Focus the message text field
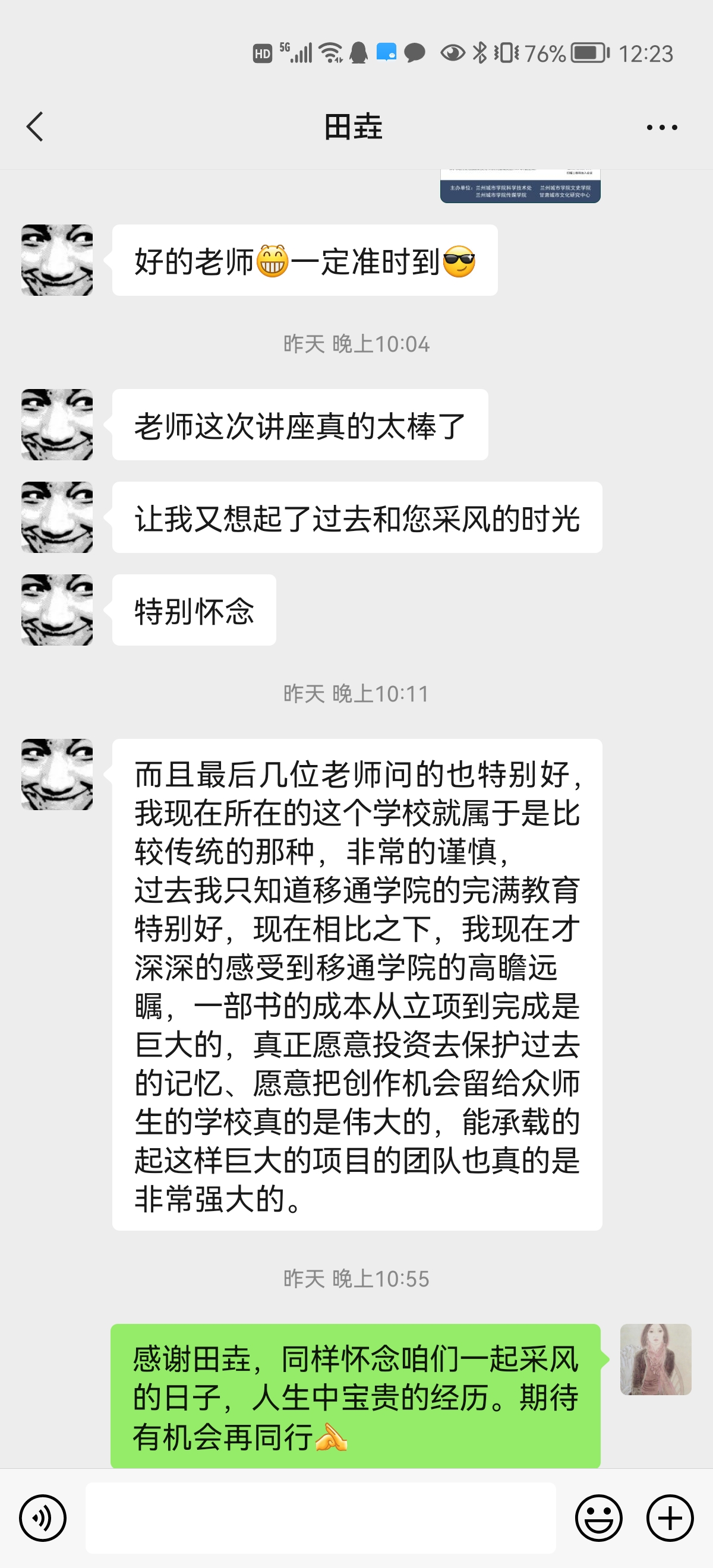713x1568 pixels. coord(320,1518)
